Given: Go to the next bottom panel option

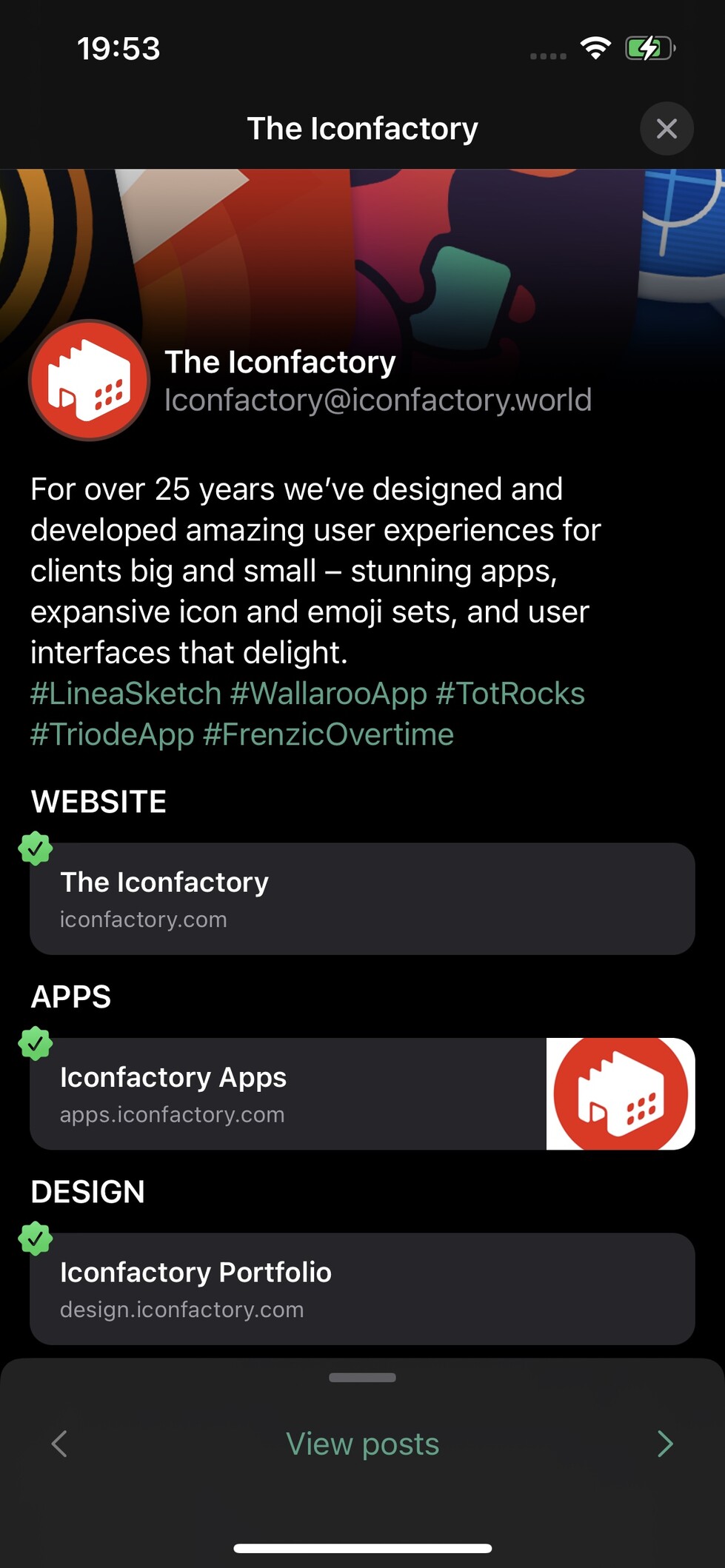Looking at the screenshot, I should tap(665, 1444).
